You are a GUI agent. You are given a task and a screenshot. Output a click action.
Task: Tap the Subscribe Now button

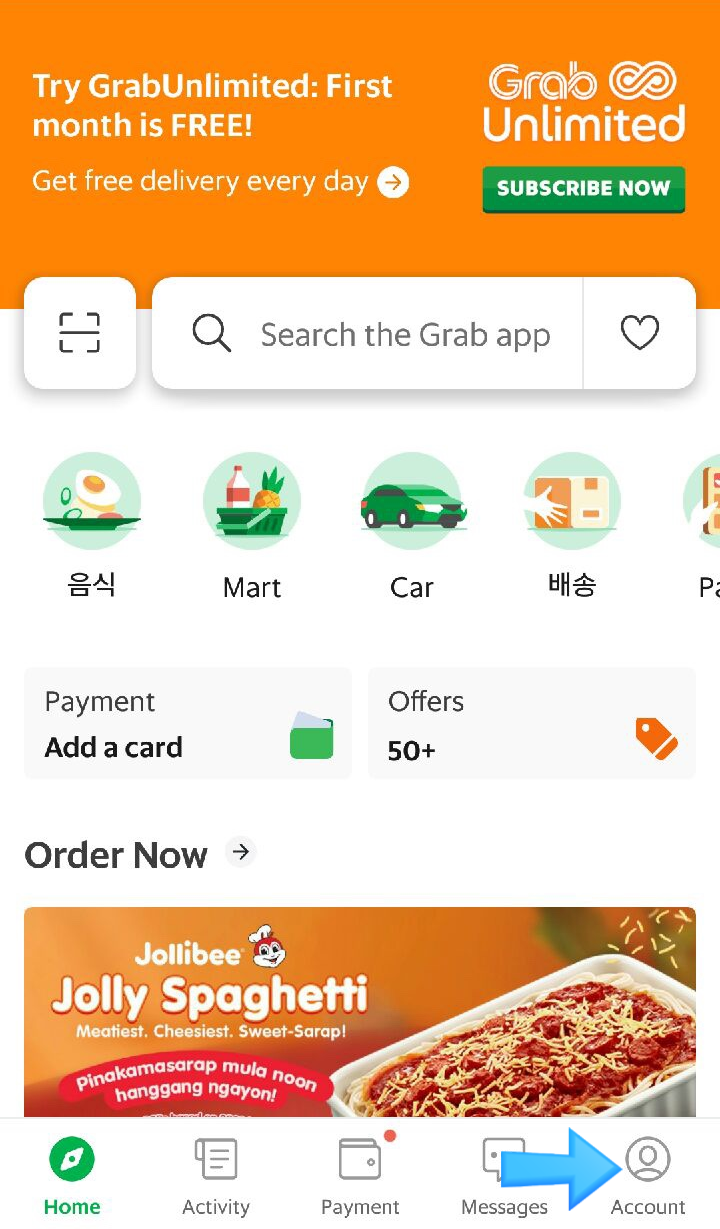[583, 188]
